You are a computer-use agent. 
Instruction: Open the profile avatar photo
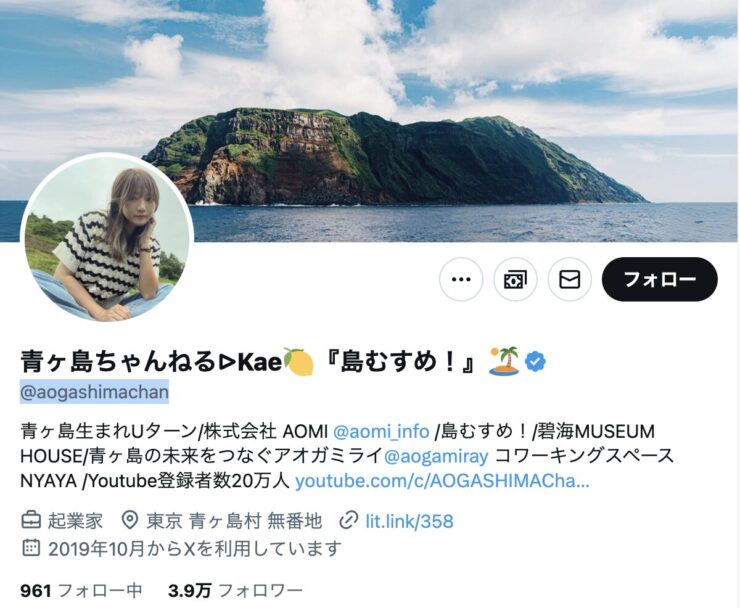tap(107, 240)
